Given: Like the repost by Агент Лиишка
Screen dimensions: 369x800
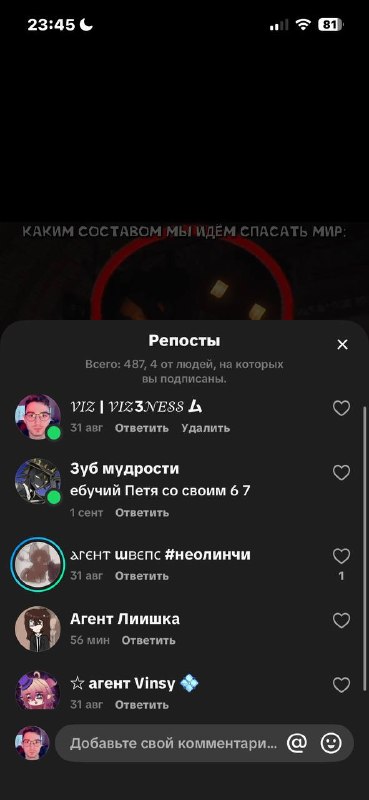Looking at the screenshot, I should pos(341,620).
